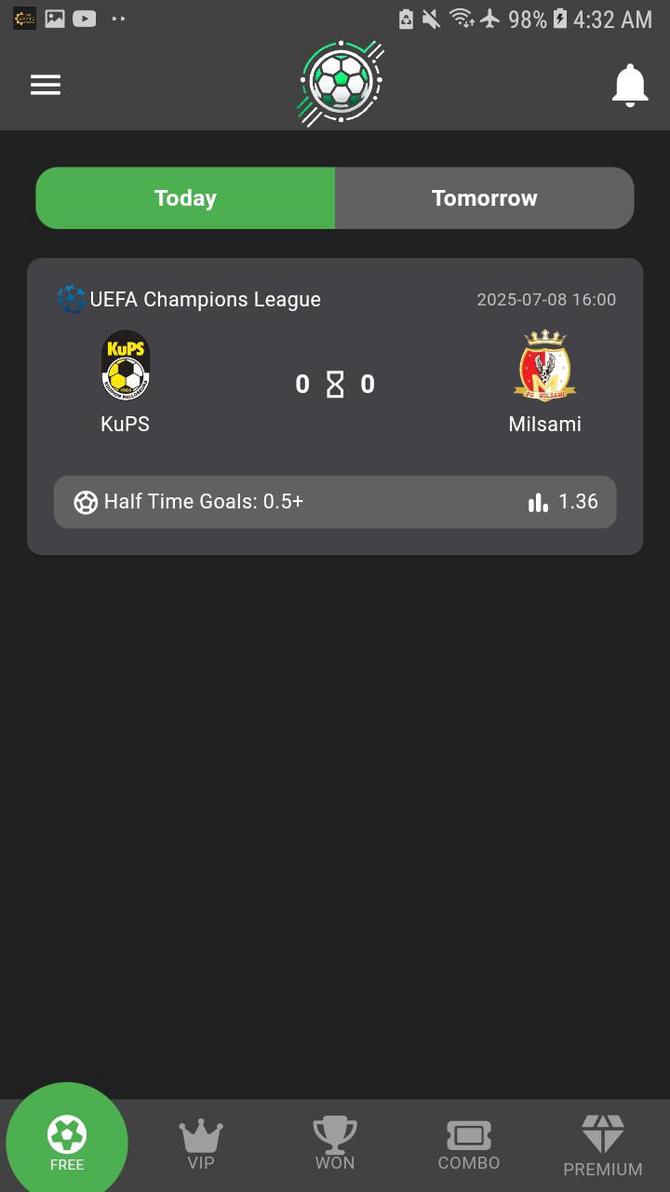Viewport: 670px width, 1192px height.
Task: Open the WON tab
Action: (335, 1145)
